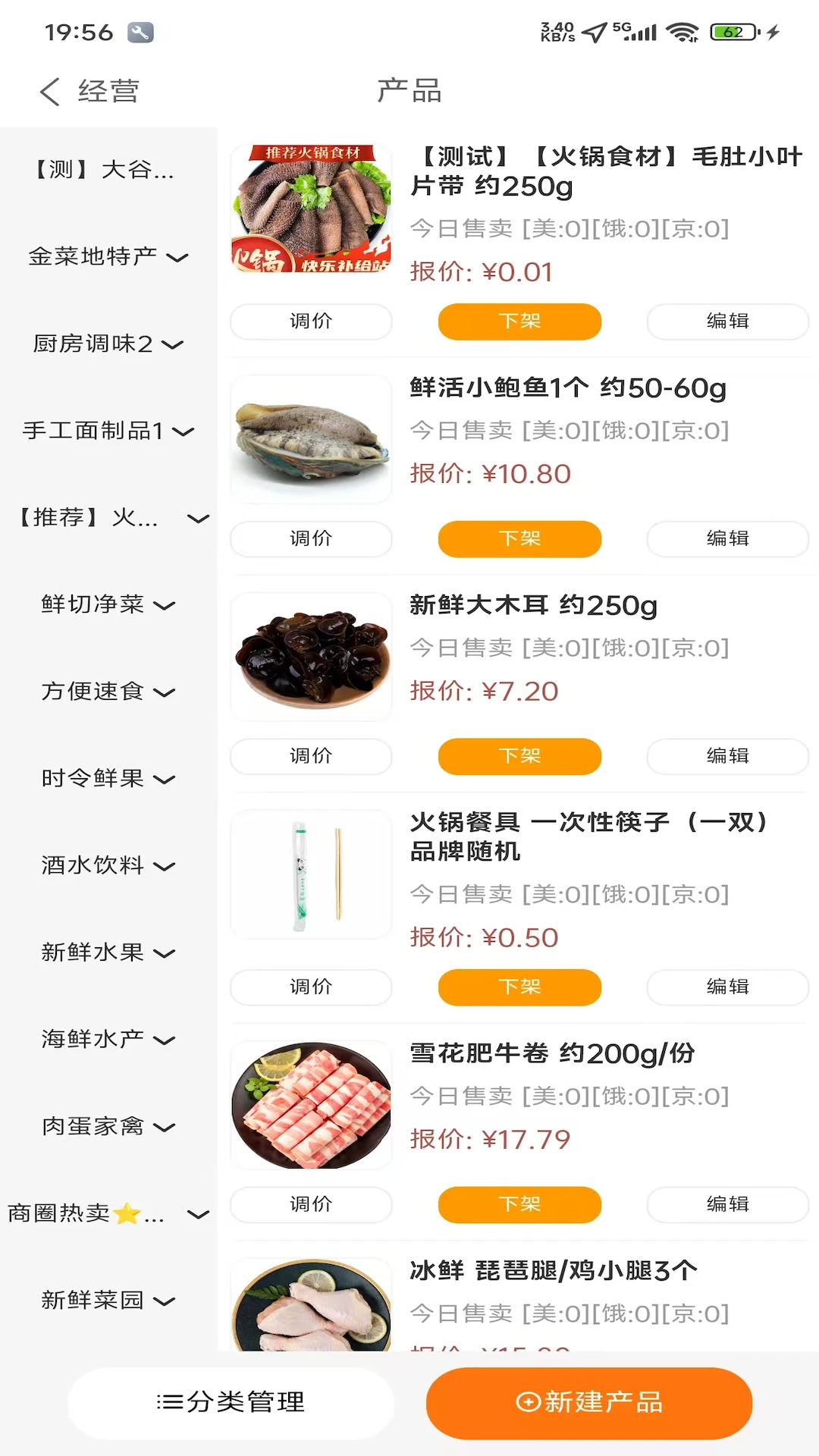Tap the WiFi icon in the status bar

[x=681, y=33]
